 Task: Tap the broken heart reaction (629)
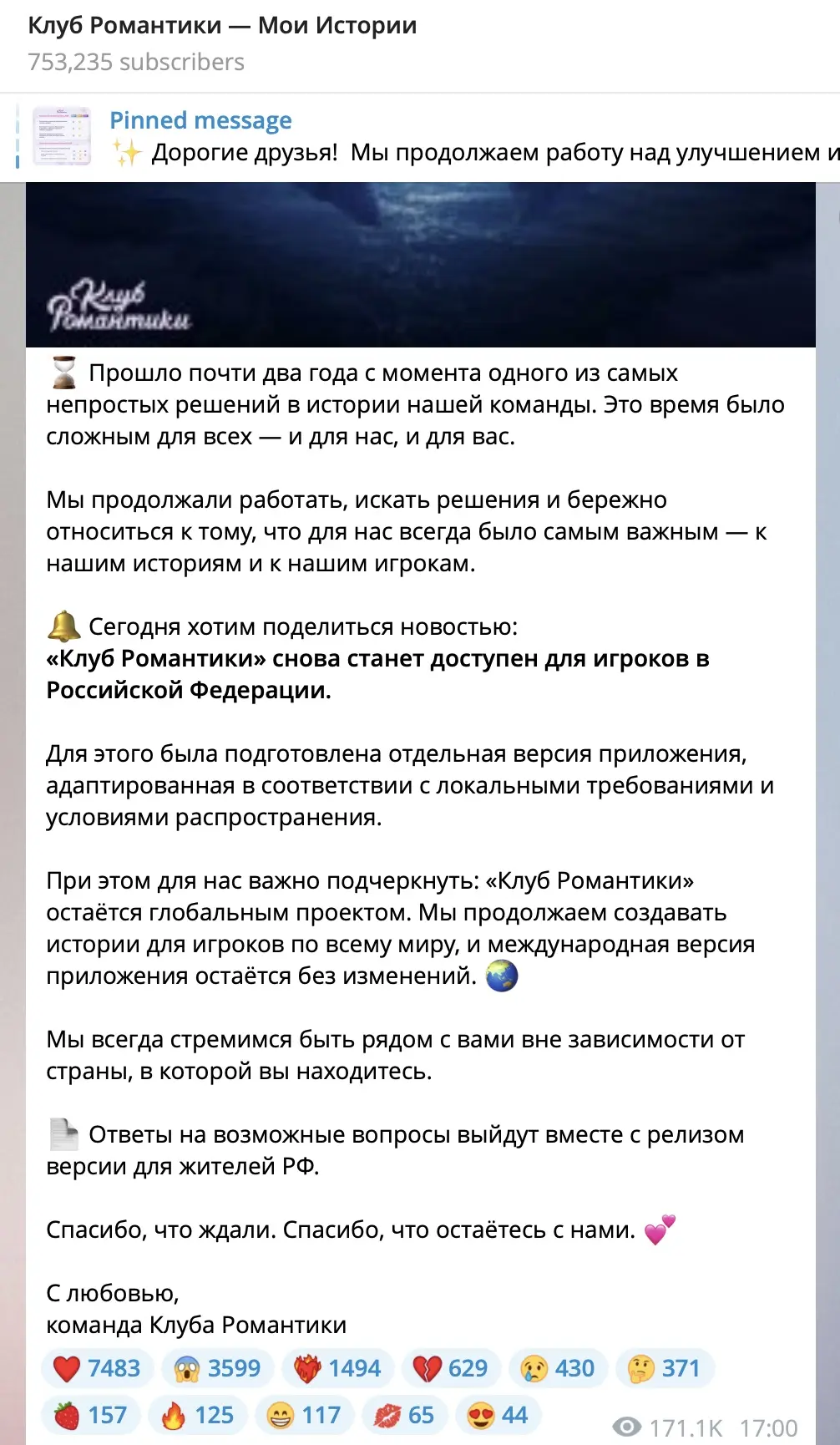click(x=452, y=1369)
